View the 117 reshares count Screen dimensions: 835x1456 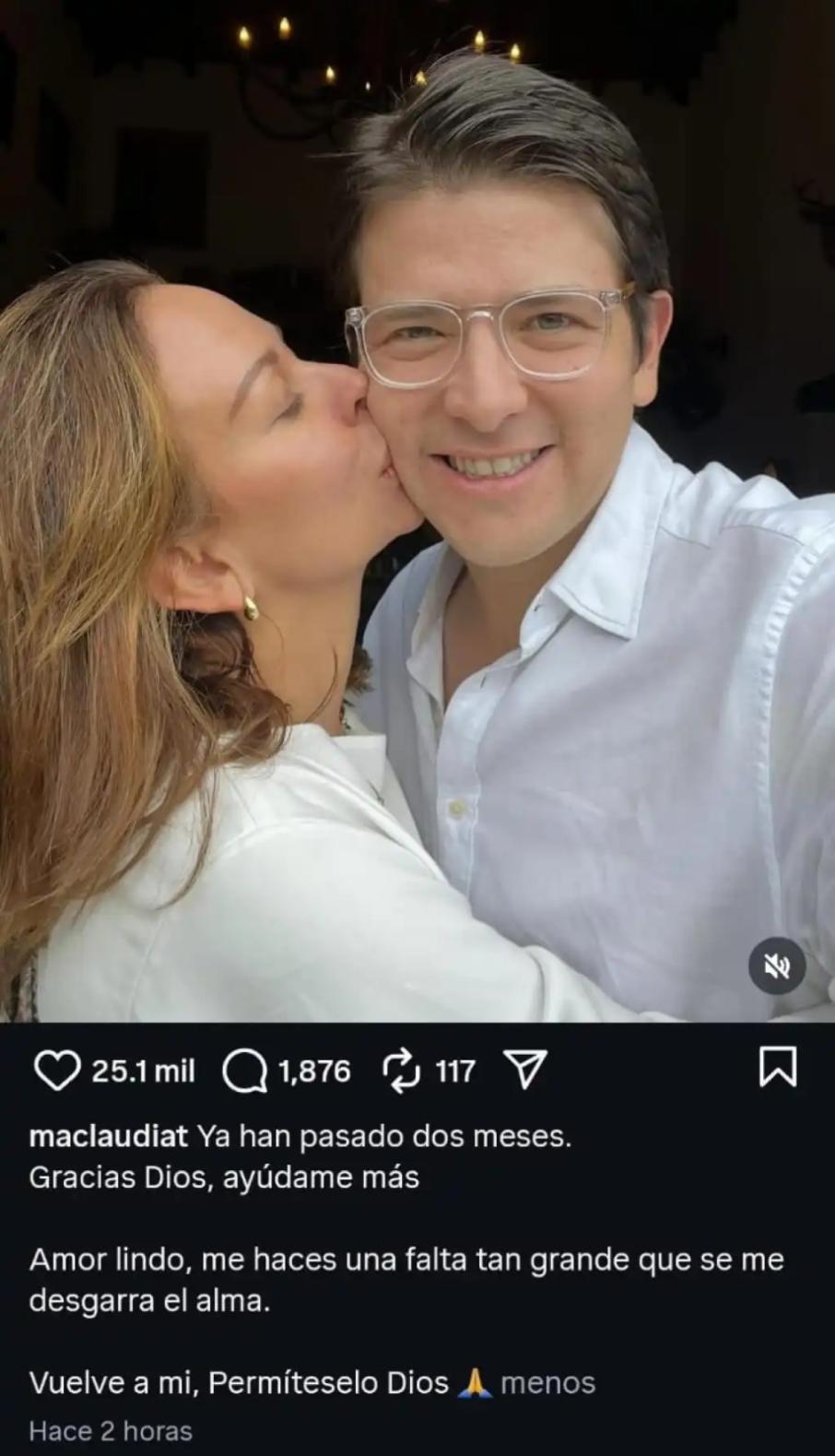click(451, 1071)
